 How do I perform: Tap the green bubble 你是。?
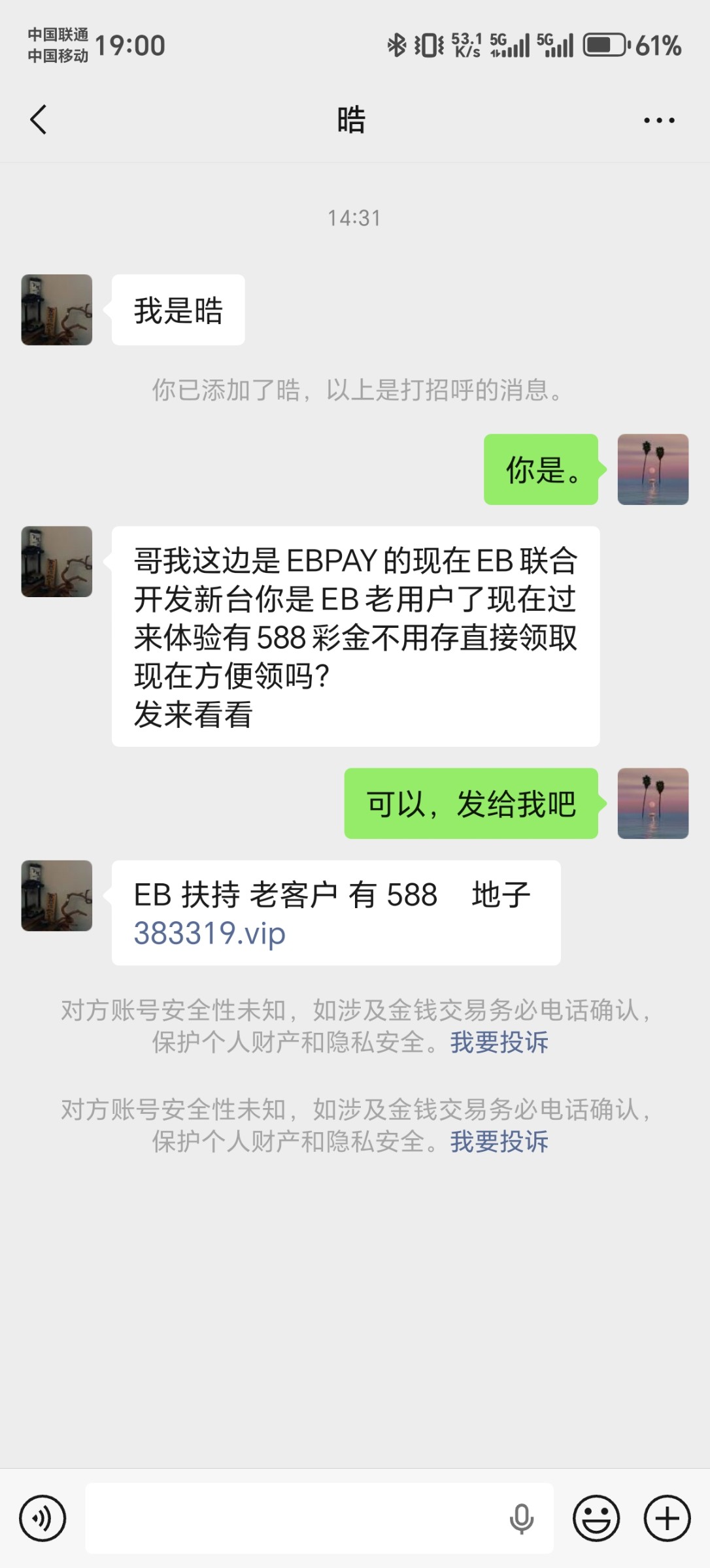click(x=541, y=470)
